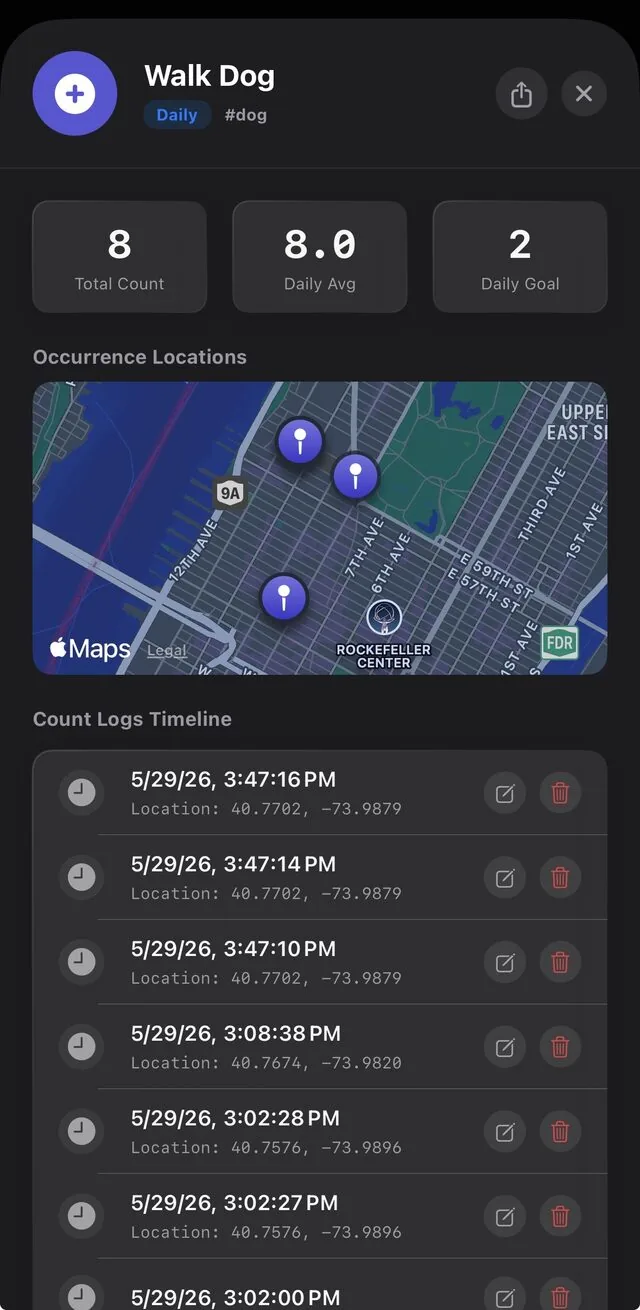Delete the 3:02:27 PM log entry
The image size is (640, 1310).
560,1216
